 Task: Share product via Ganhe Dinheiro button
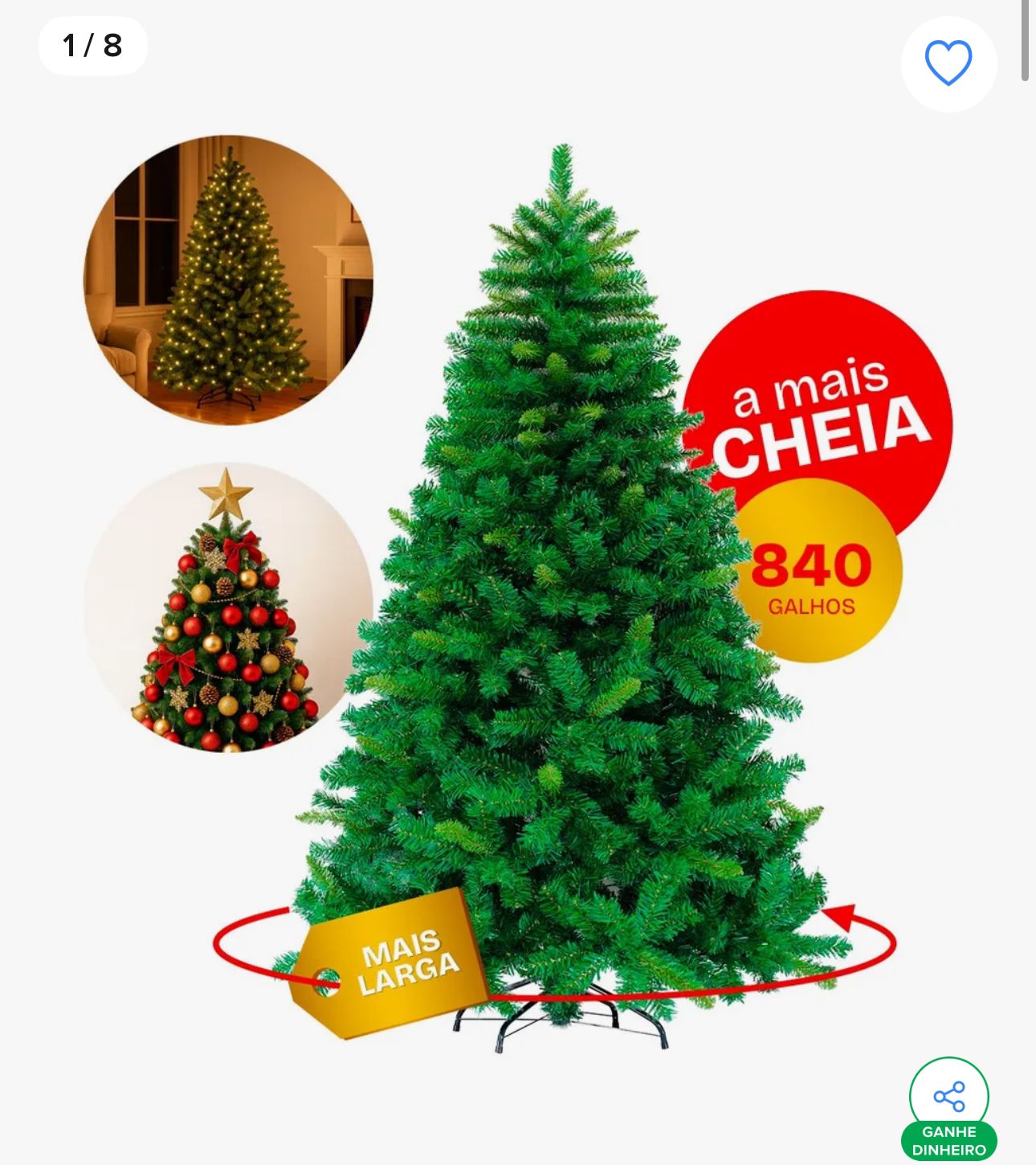(x=949, y=1107)
